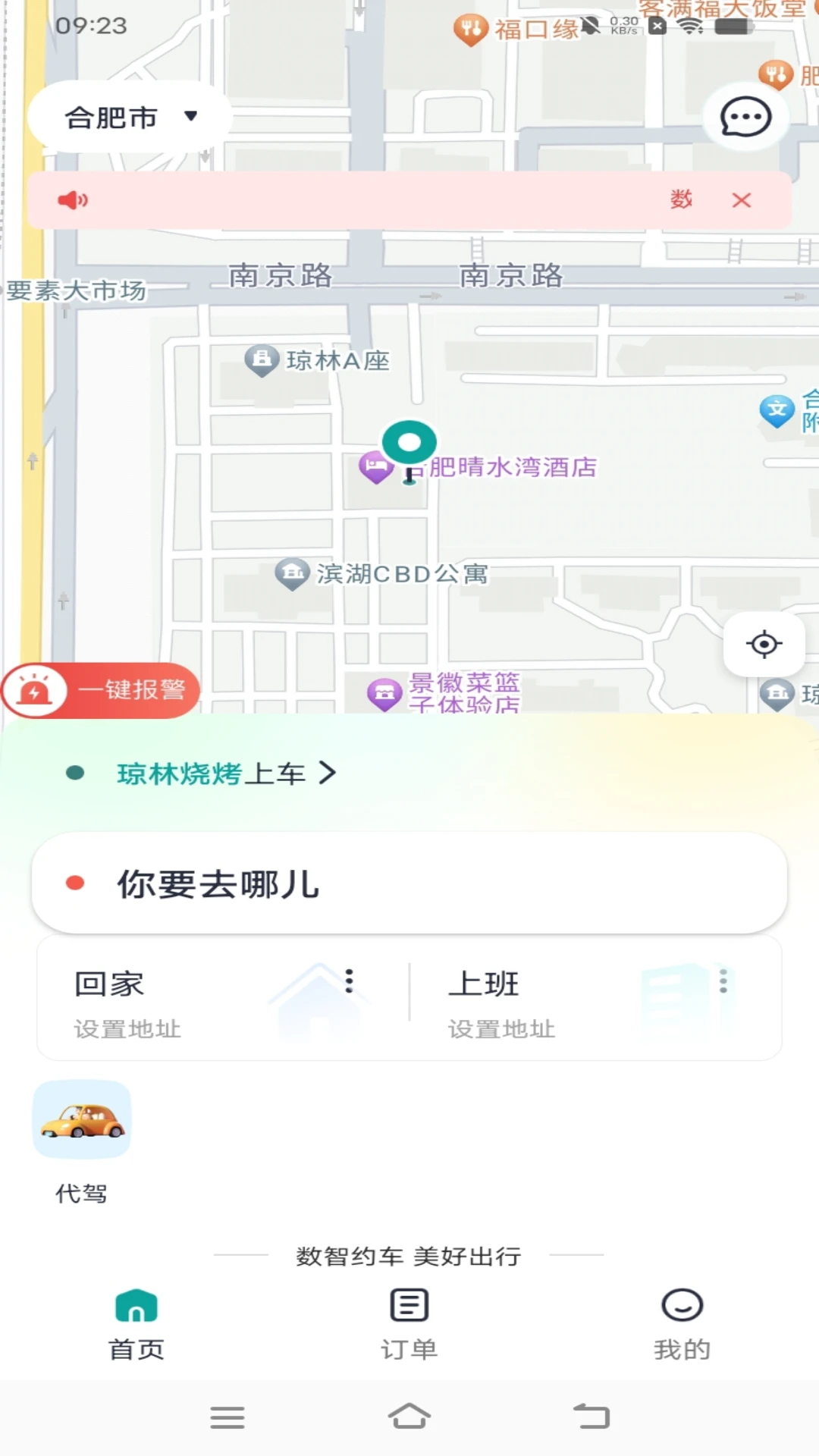Screen dimensions: 819x1456
Task: Open the 合肥市 city selector dropdown
Action: click(x=129, y=115)
